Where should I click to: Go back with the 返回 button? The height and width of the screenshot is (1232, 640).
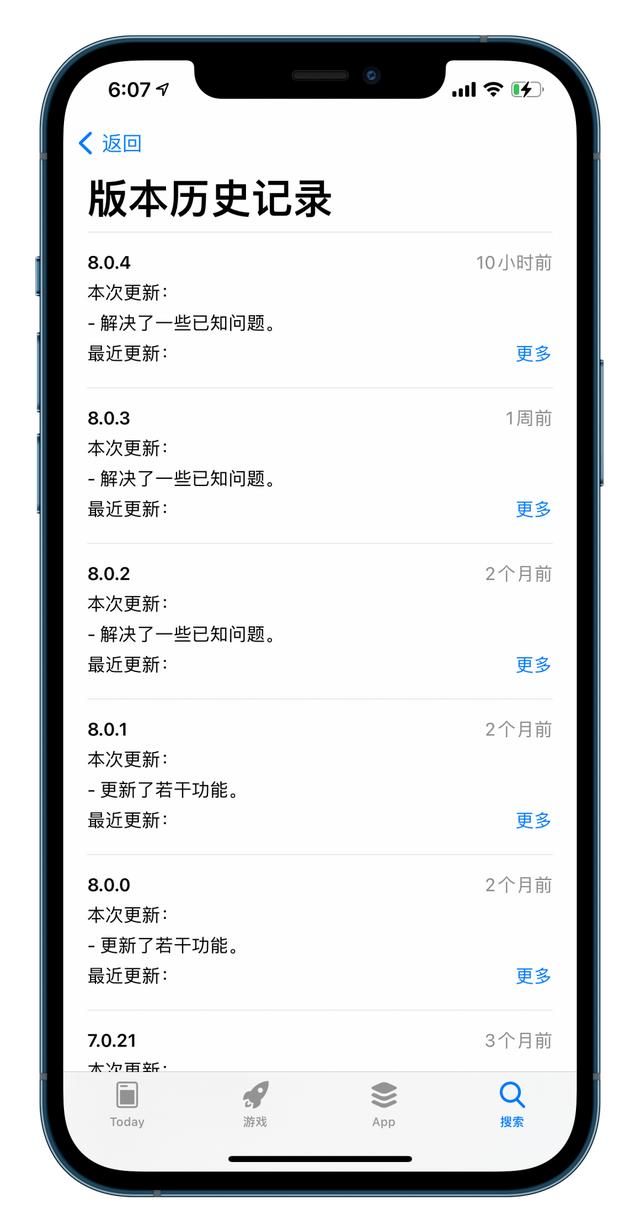pyautogui.click(x=110, y=143)
